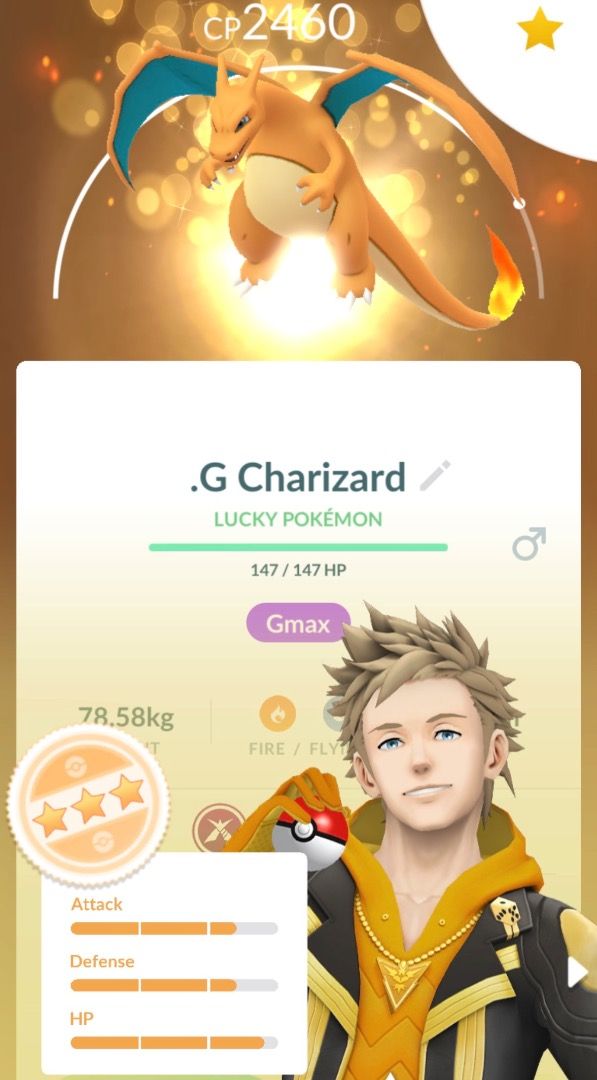Edit the .G Charizard nickname with pencil
Image resolution: width=597 pixels, height=1080 pixels.
[x=435, y=476]
